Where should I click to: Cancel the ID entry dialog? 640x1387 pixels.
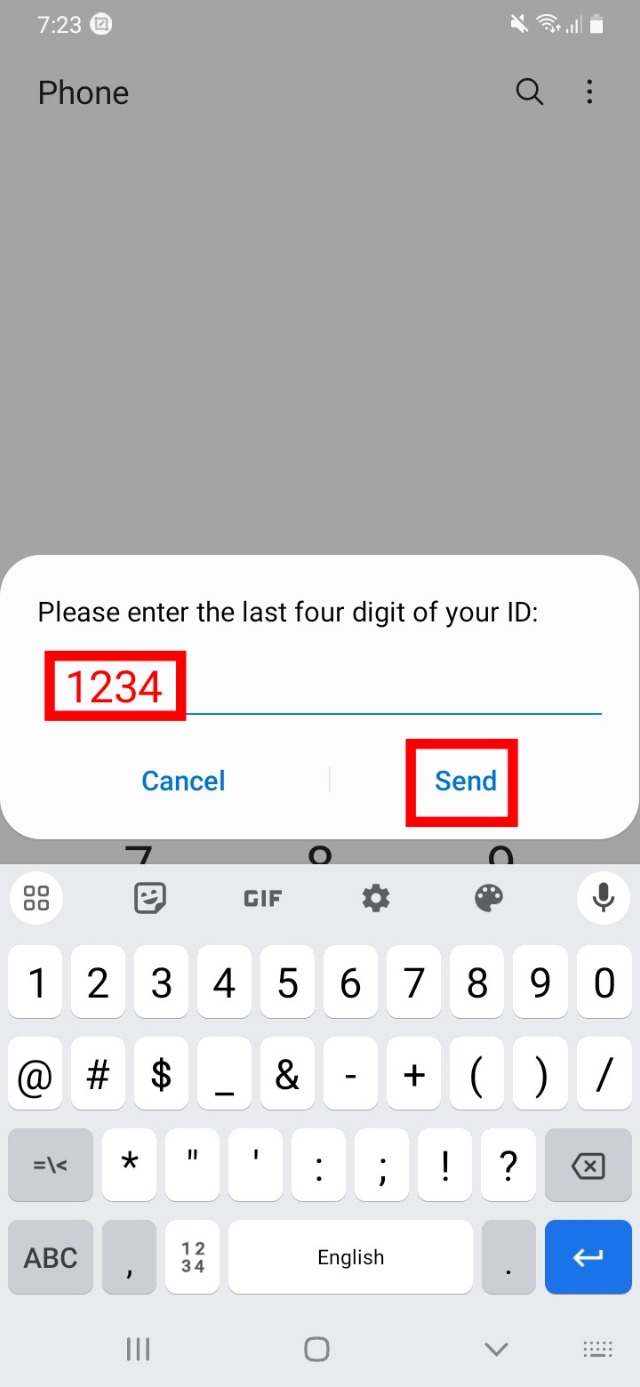point(183,781)
